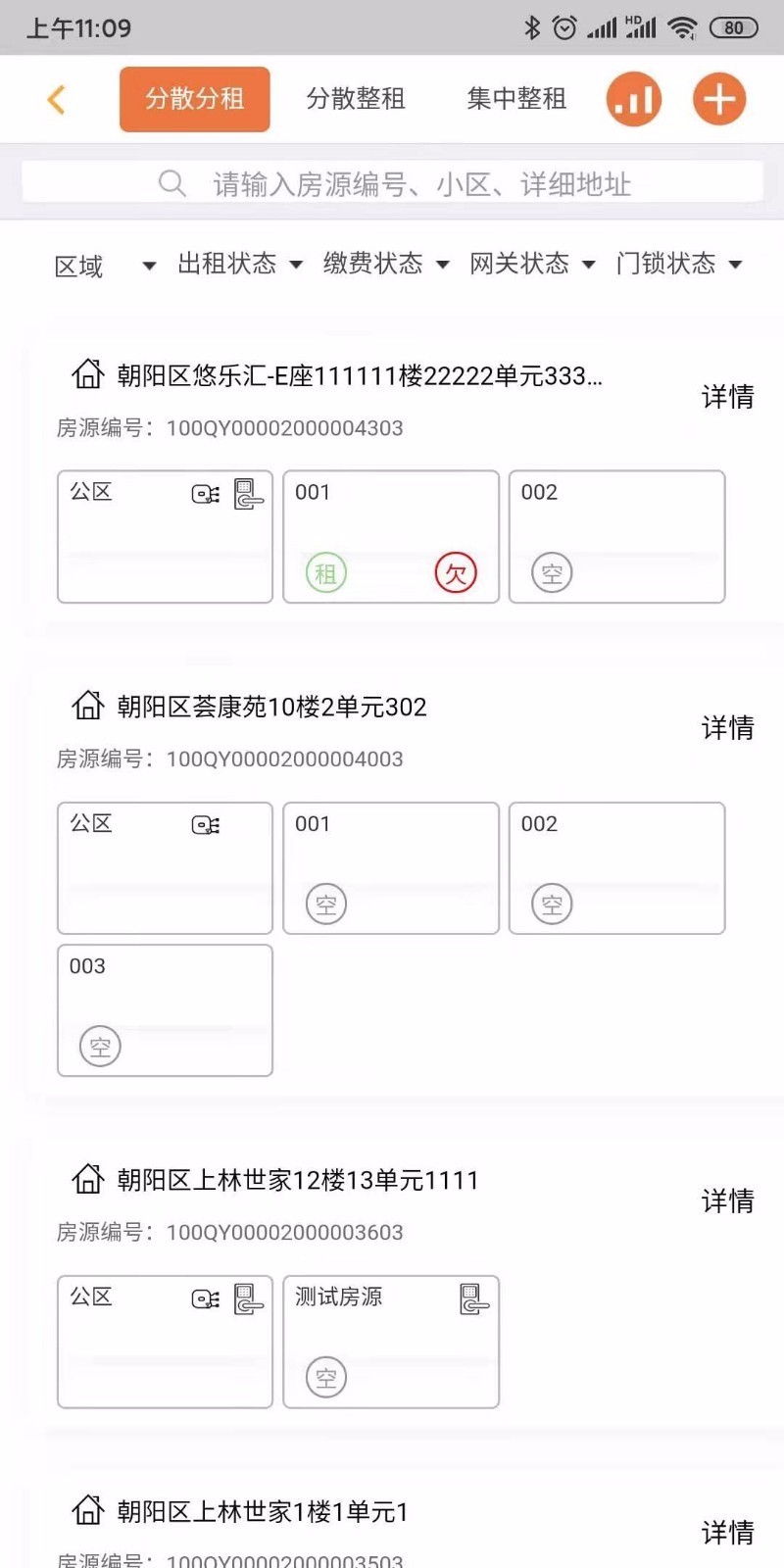Open 公区 card of 荟康苑 property
Screen dimensions: 784x1568
165,867
